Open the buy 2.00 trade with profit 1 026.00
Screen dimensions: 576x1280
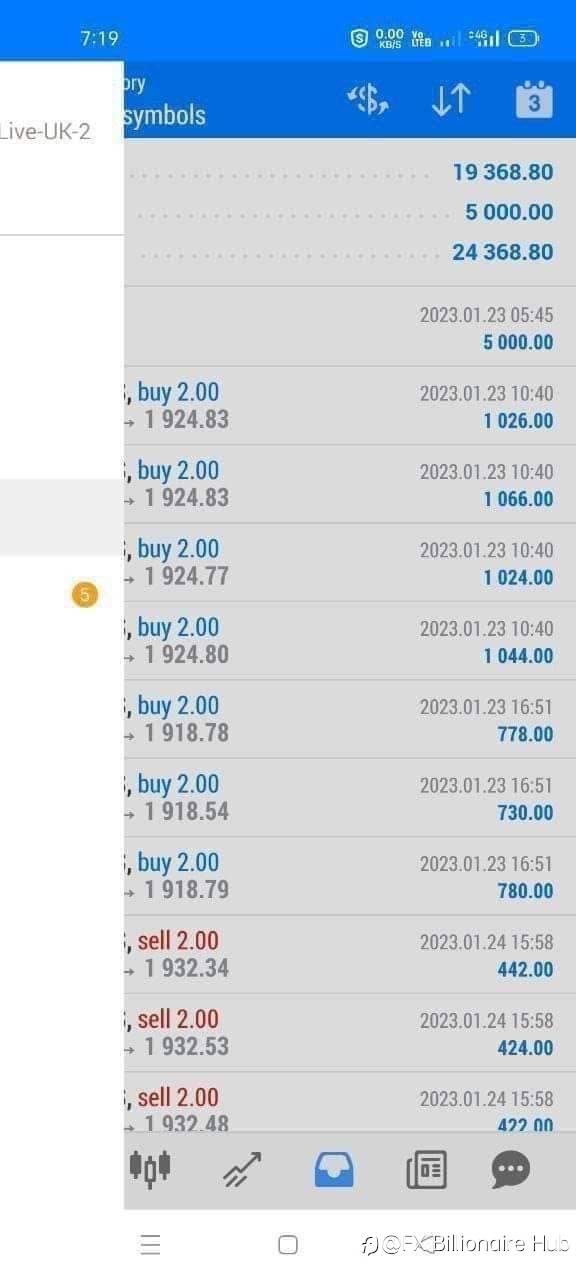349,406
